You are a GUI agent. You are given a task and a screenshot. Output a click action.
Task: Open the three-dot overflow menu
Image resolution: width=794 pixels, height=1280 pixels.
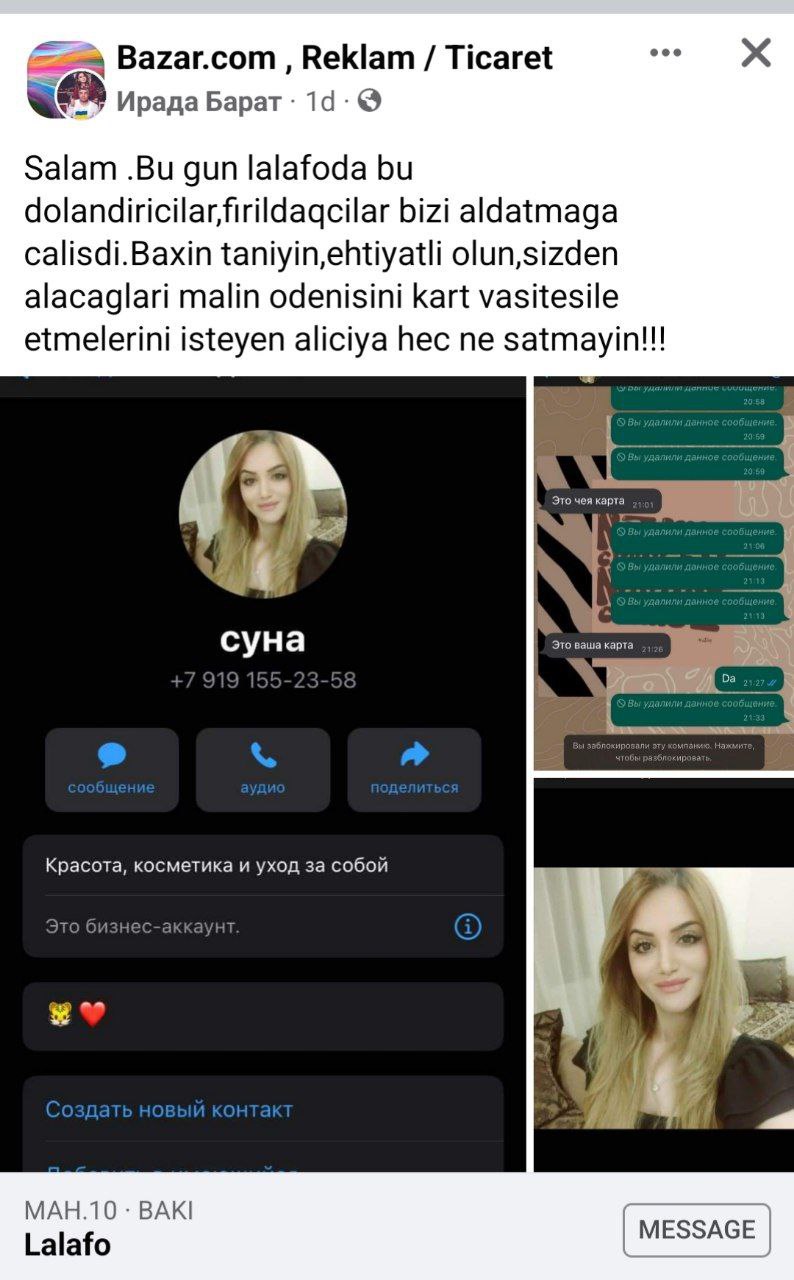[665, 53]
